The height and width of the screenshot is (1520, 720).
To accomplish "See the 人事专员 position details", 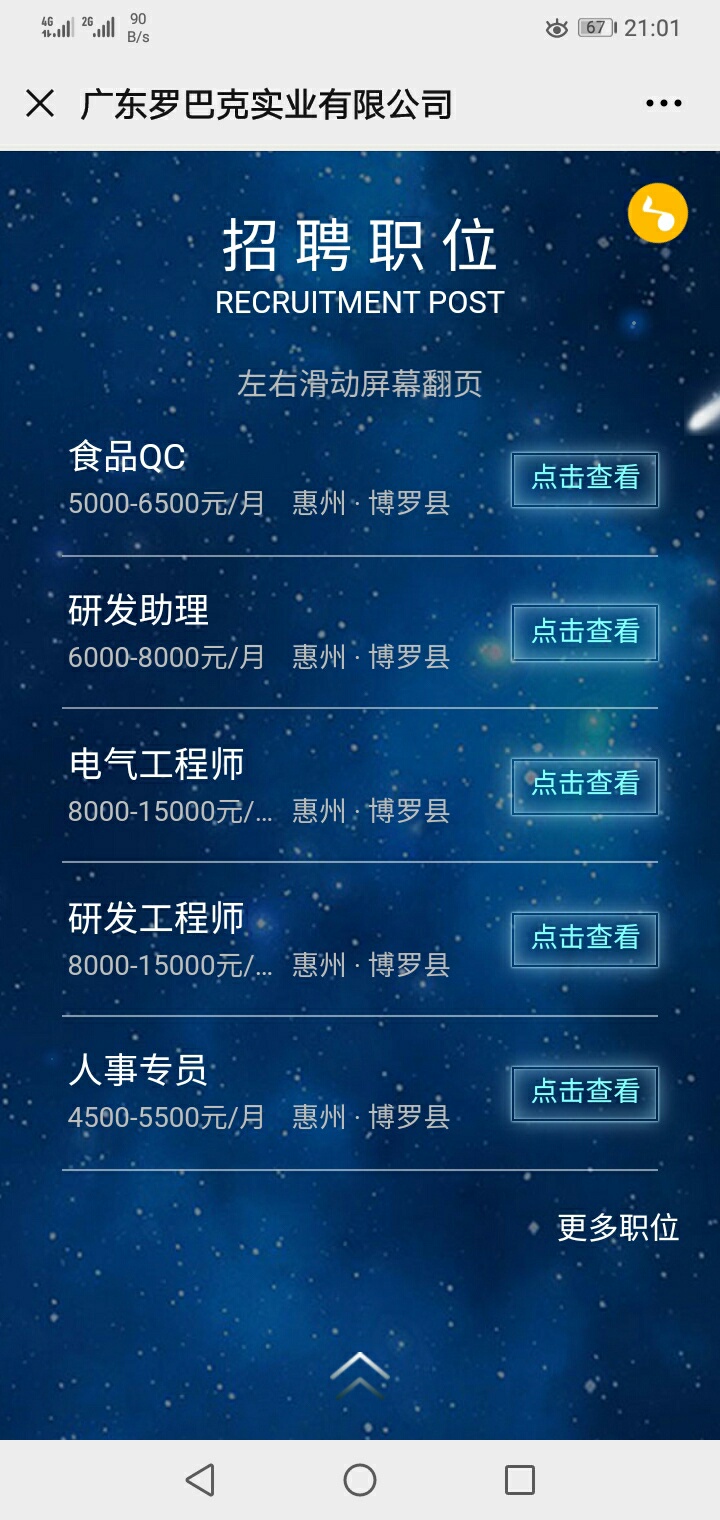I will pyautogui.click(x=585, y=1092).
